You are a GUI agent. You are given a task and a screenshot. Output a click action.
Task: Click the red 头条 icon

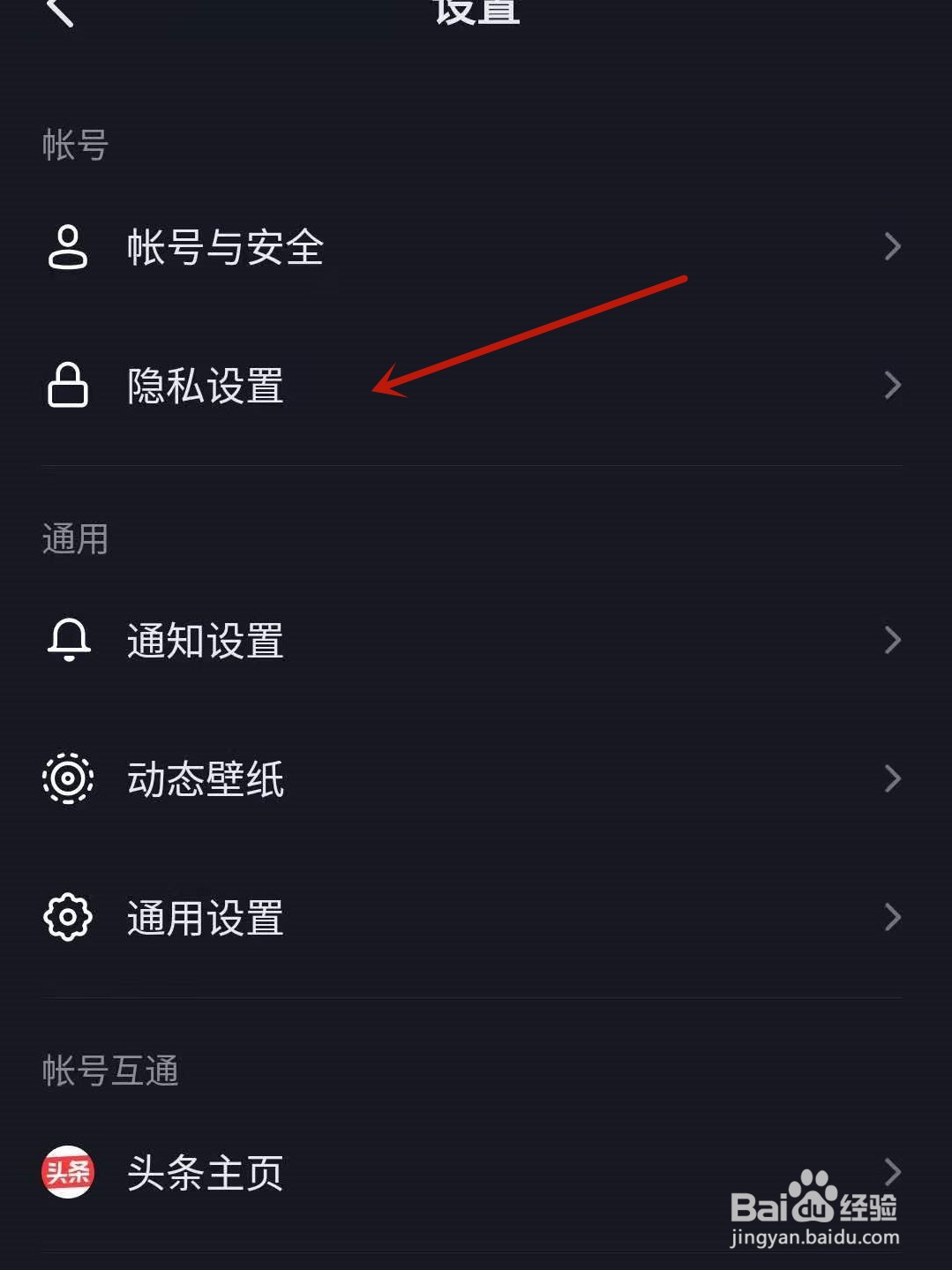(x=69, y=1174)
